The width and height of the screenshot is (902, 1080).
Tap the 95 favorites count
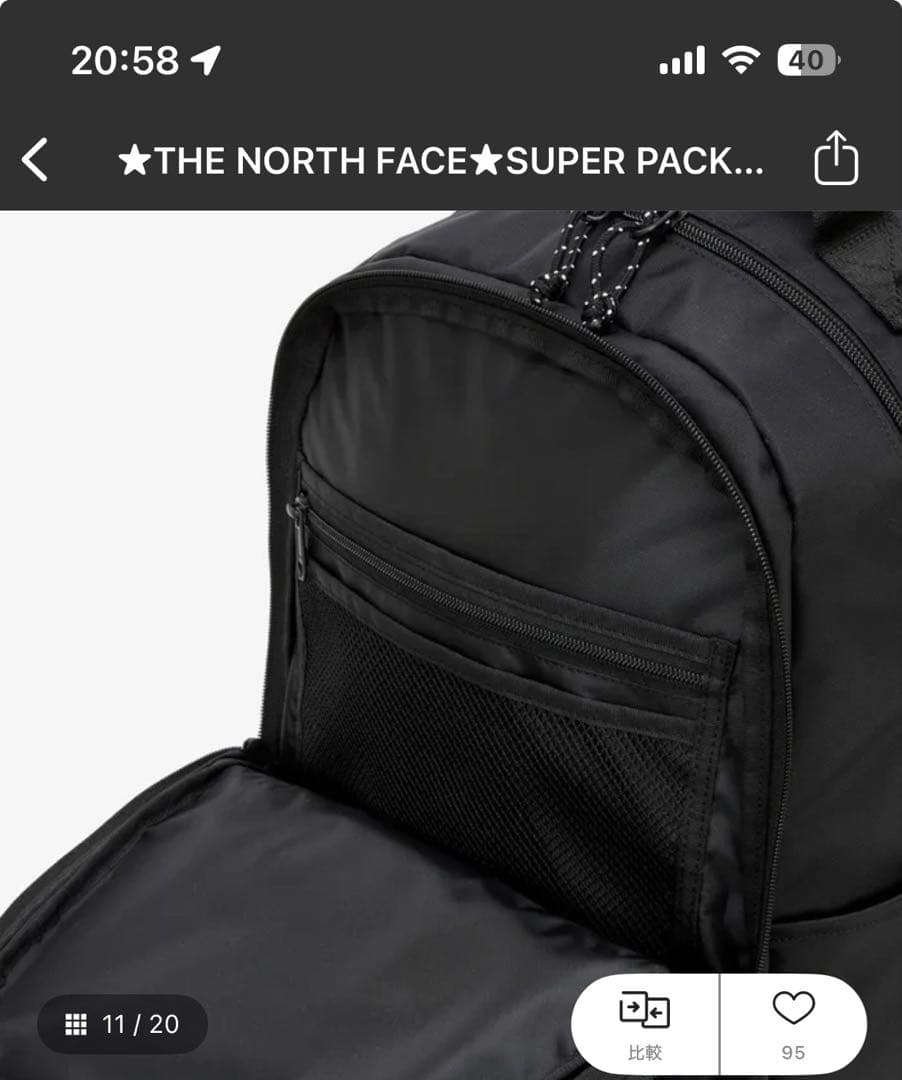tap(791, 1051)
